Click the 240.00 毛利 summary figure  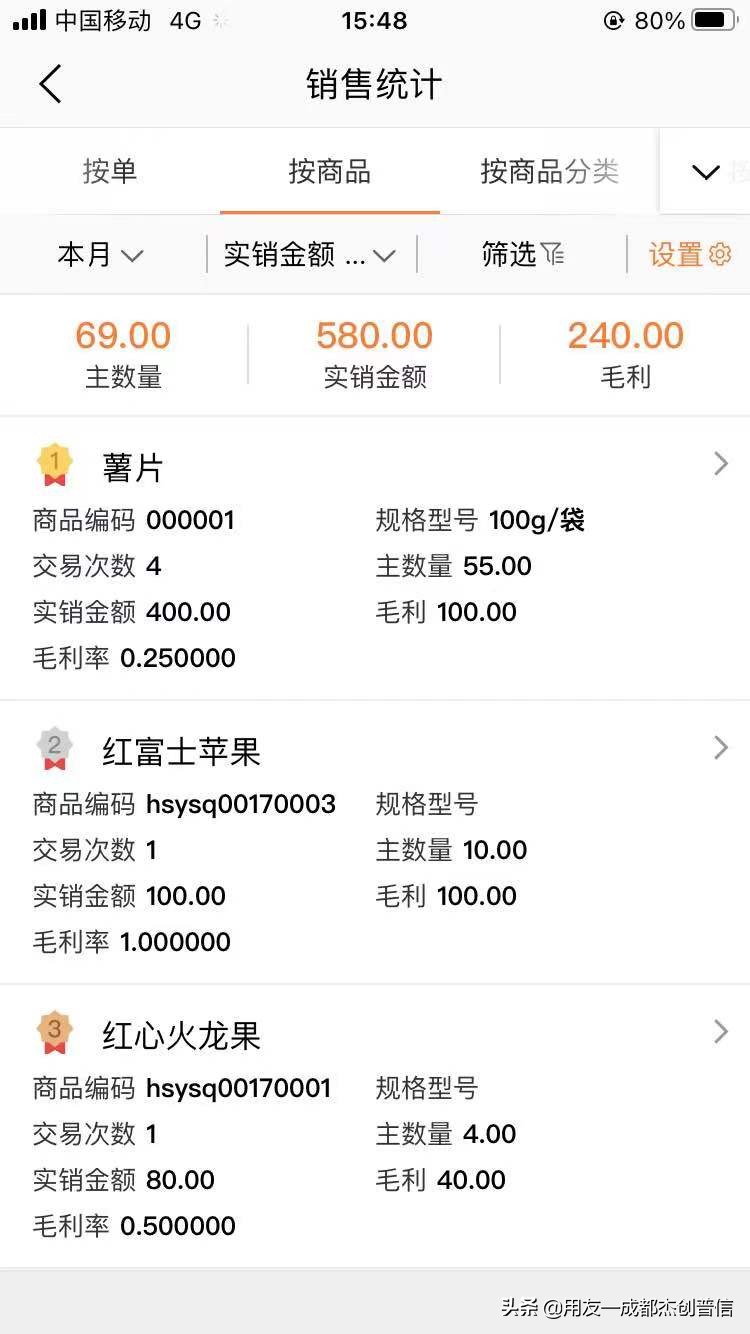tap(626, 335)
